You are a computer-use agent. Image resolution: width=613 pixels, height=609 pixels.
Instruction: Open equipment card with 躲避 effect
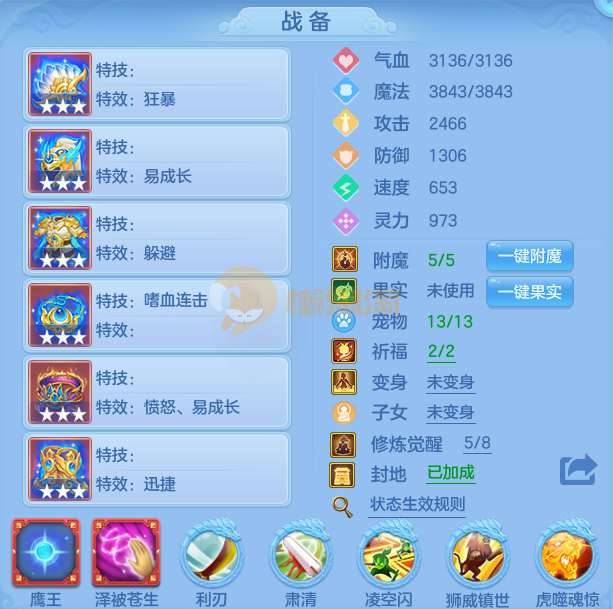pyautogui.click(x=157, y=238)
